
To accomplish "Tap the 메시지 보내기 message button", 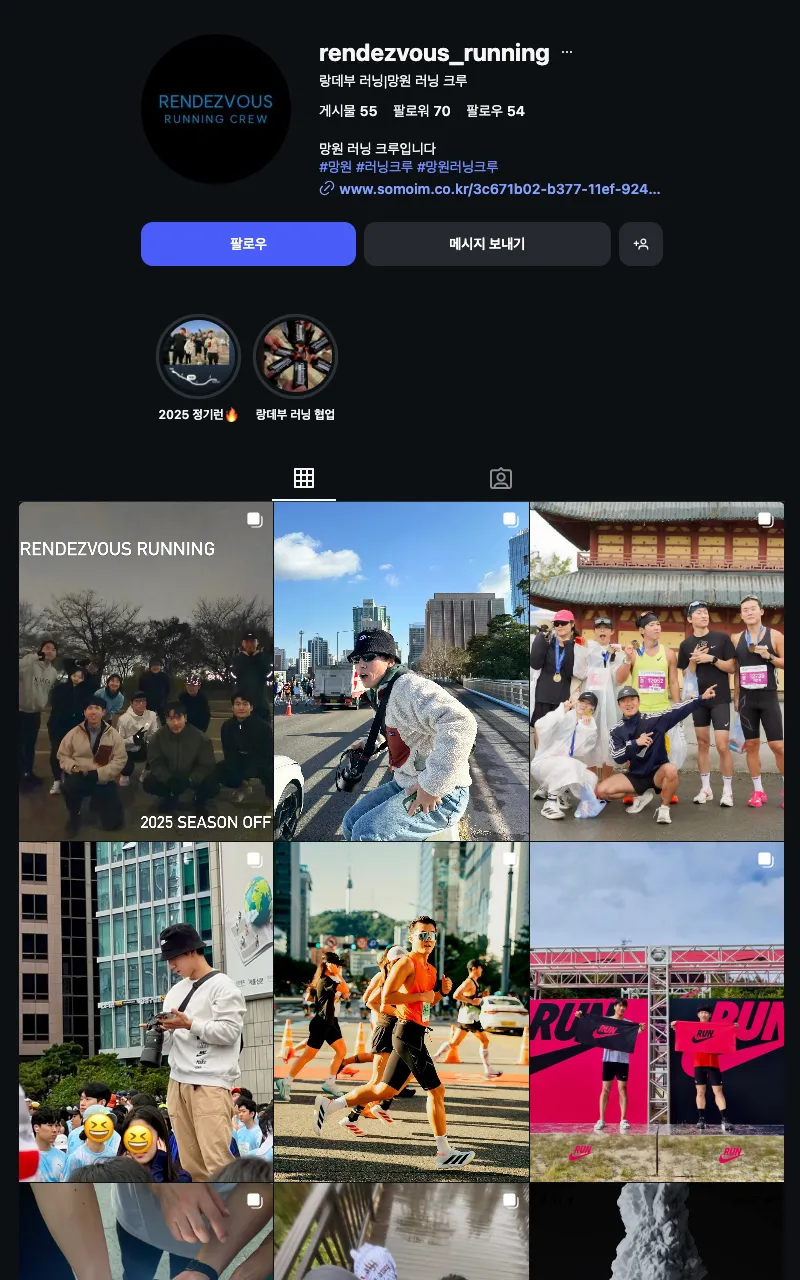I will 487,244.
